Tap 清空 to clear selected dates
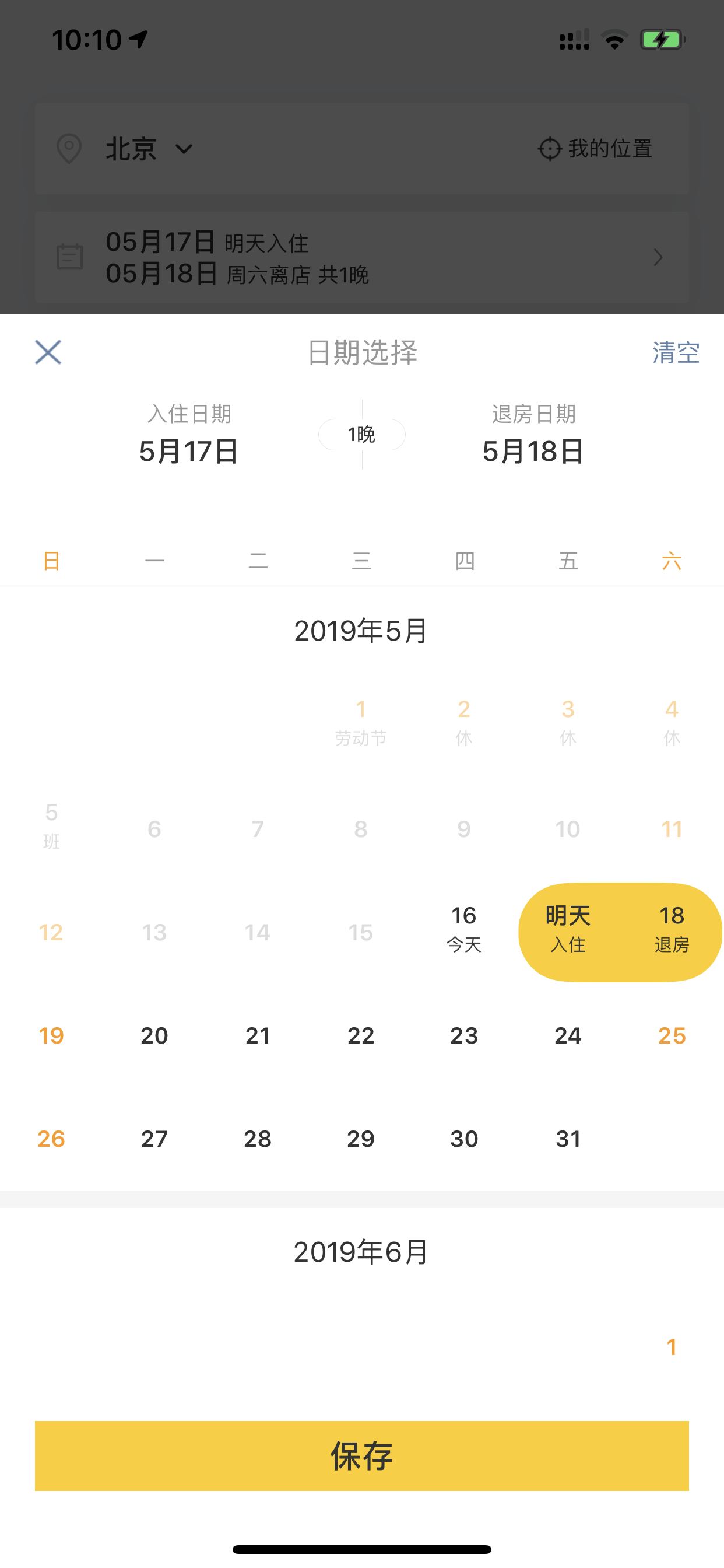Viewport: 724px width, 1568px height. 676,352
